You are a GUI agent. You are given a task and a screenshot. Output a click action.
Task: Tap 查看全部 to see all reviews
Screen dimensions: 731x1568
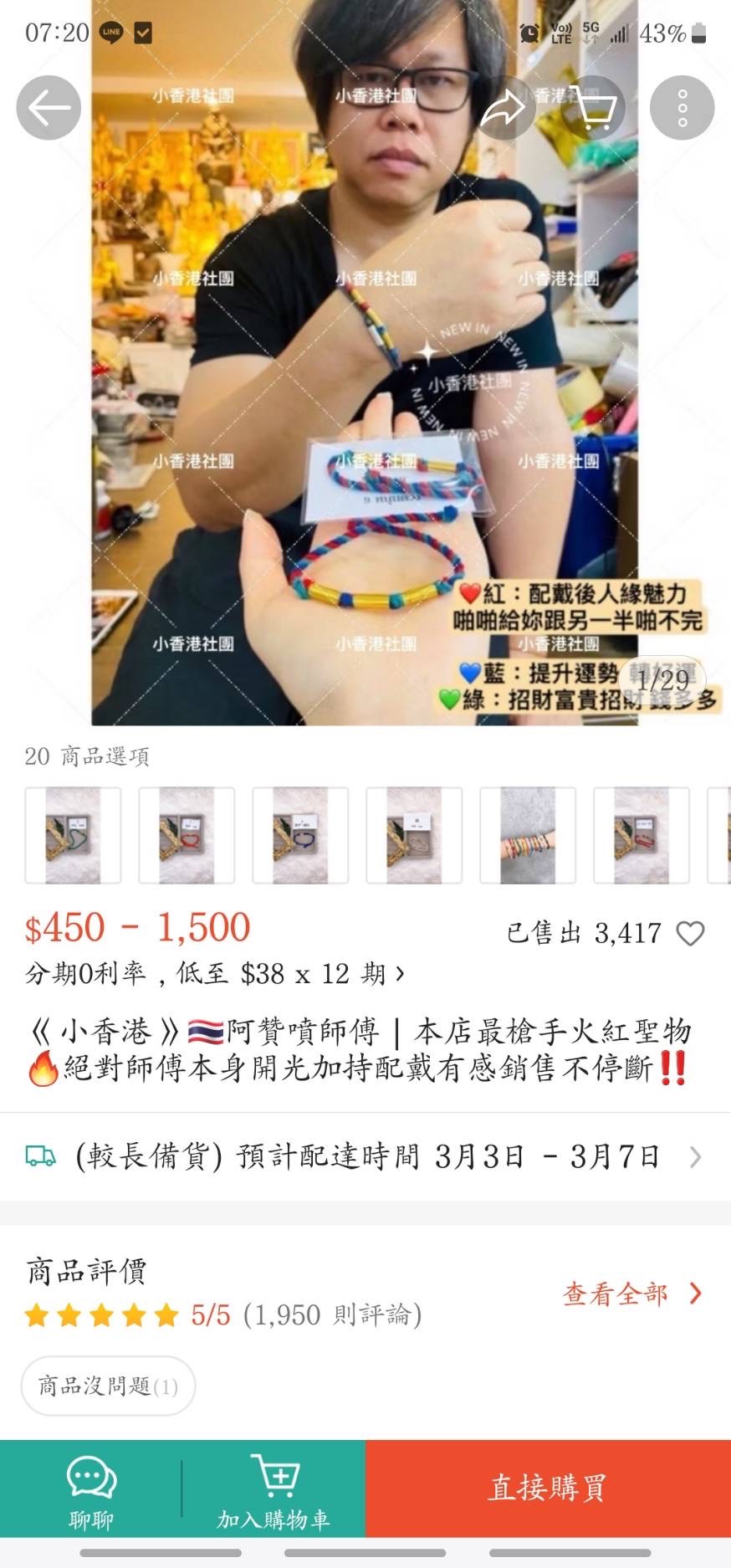coord(631,1294)
